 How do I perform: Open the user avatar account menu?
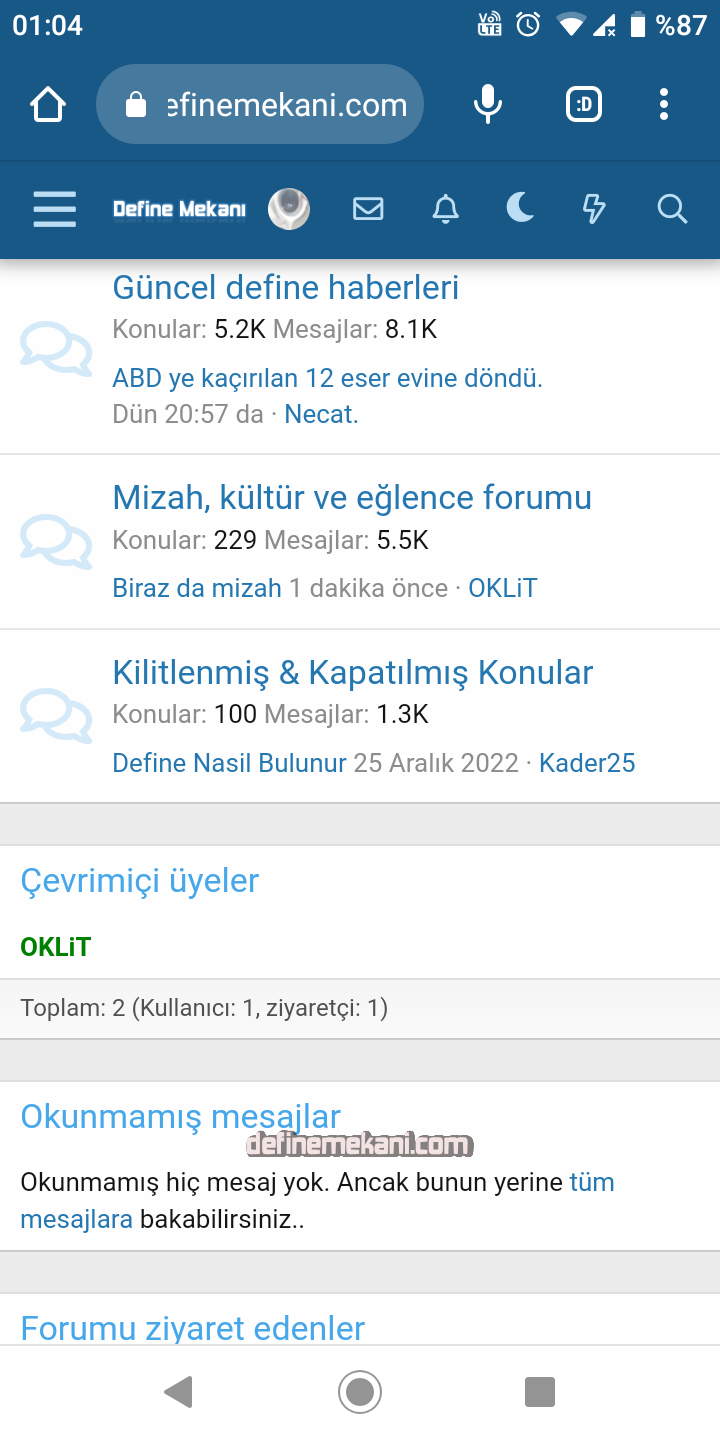point(289,209)
